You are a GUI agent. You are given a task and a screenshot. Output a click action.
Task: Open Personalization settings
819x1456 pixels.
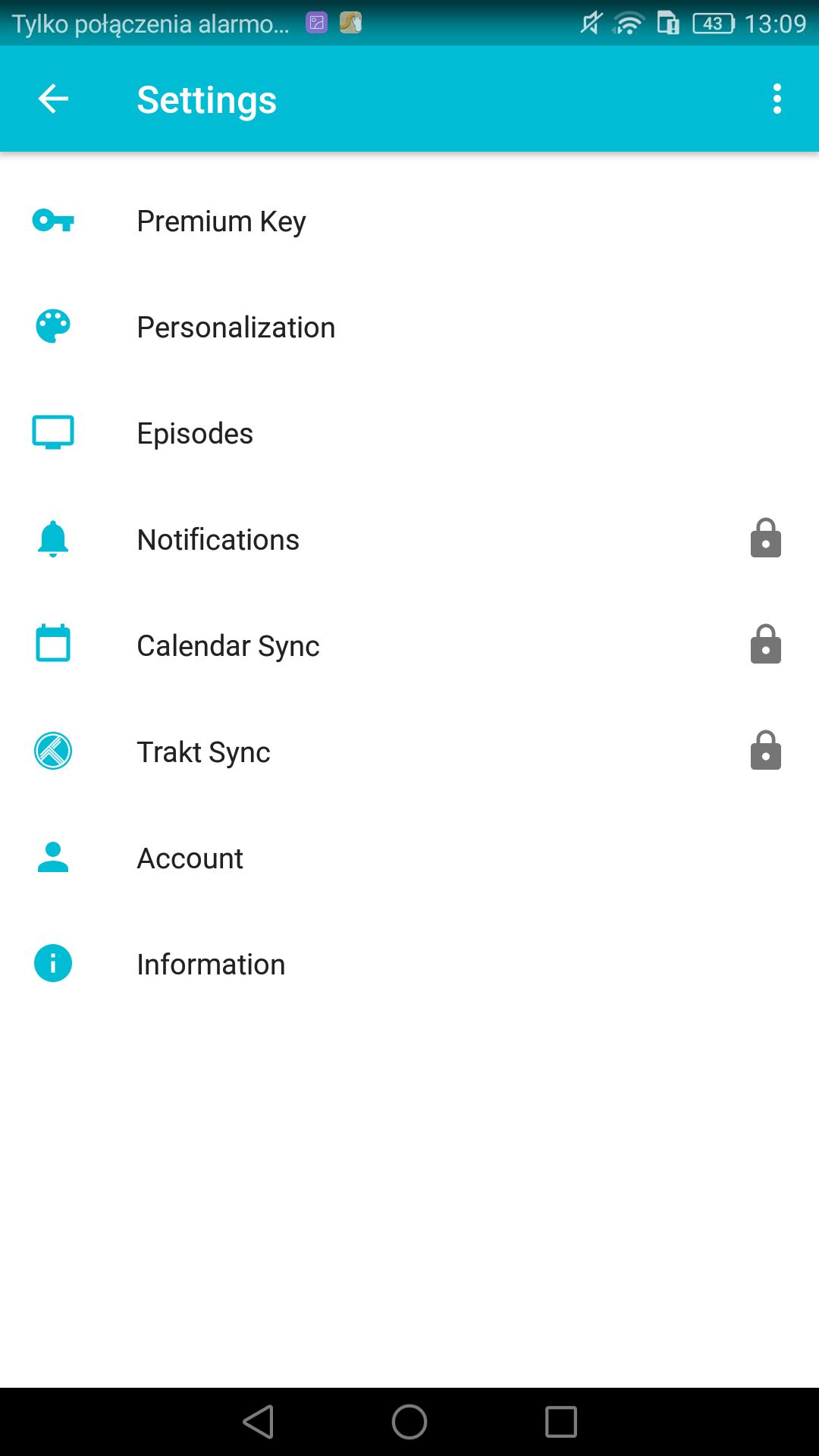[409, 327]
